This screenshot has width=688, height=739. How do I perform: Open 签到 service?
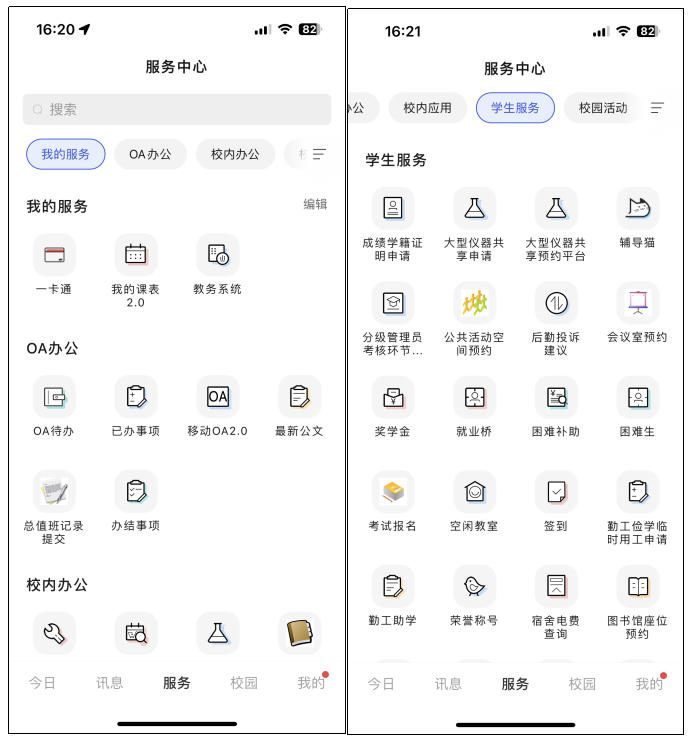556,493
